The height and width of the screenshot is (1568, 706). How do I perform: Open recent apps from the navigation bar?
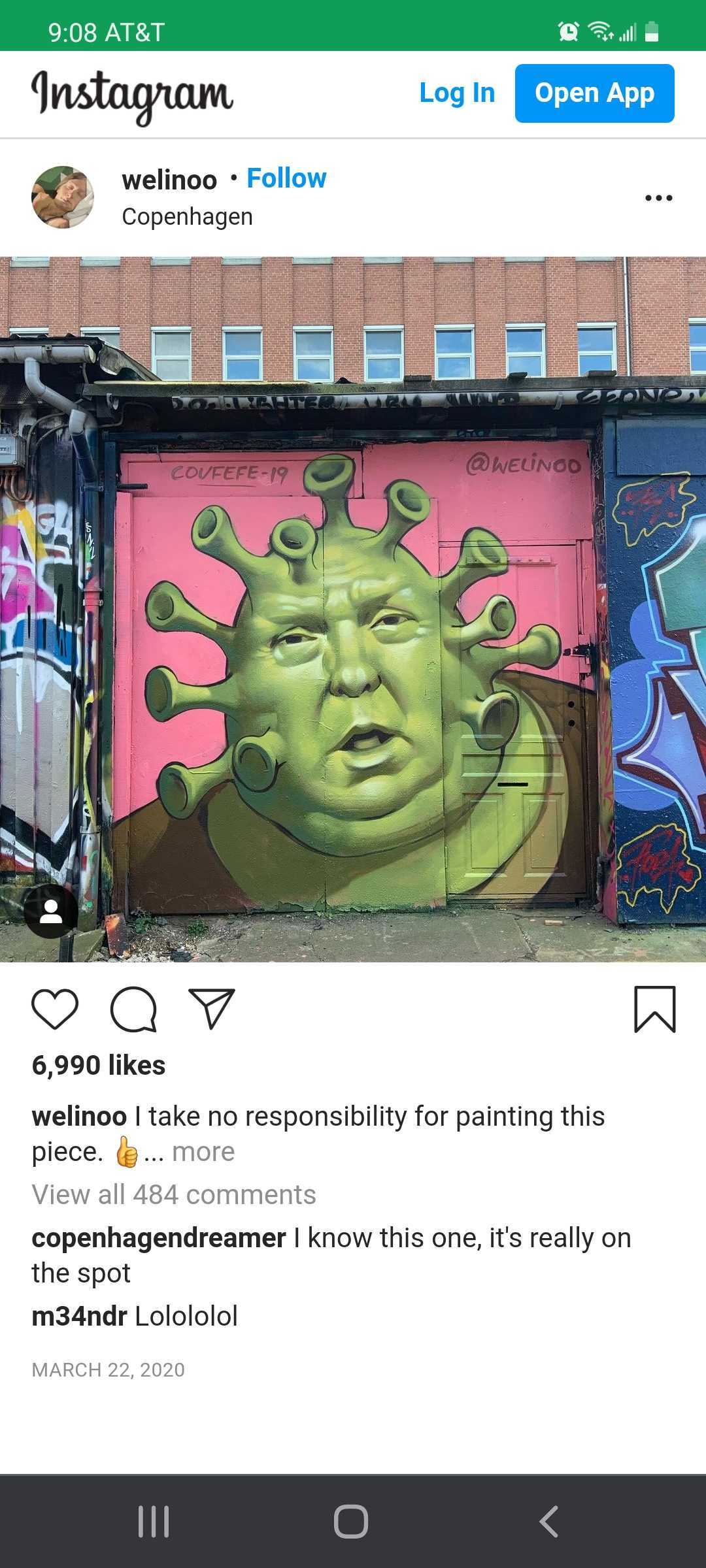(x=154, y=1522)
